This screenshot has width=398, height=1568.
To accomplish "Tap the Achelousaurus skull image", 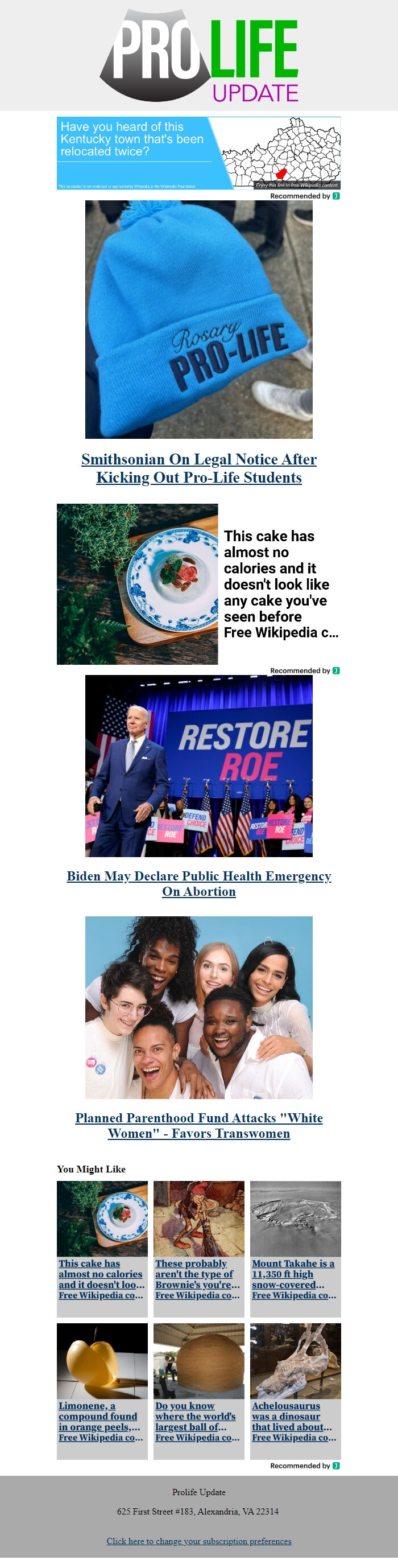I will click(295, 1360).
